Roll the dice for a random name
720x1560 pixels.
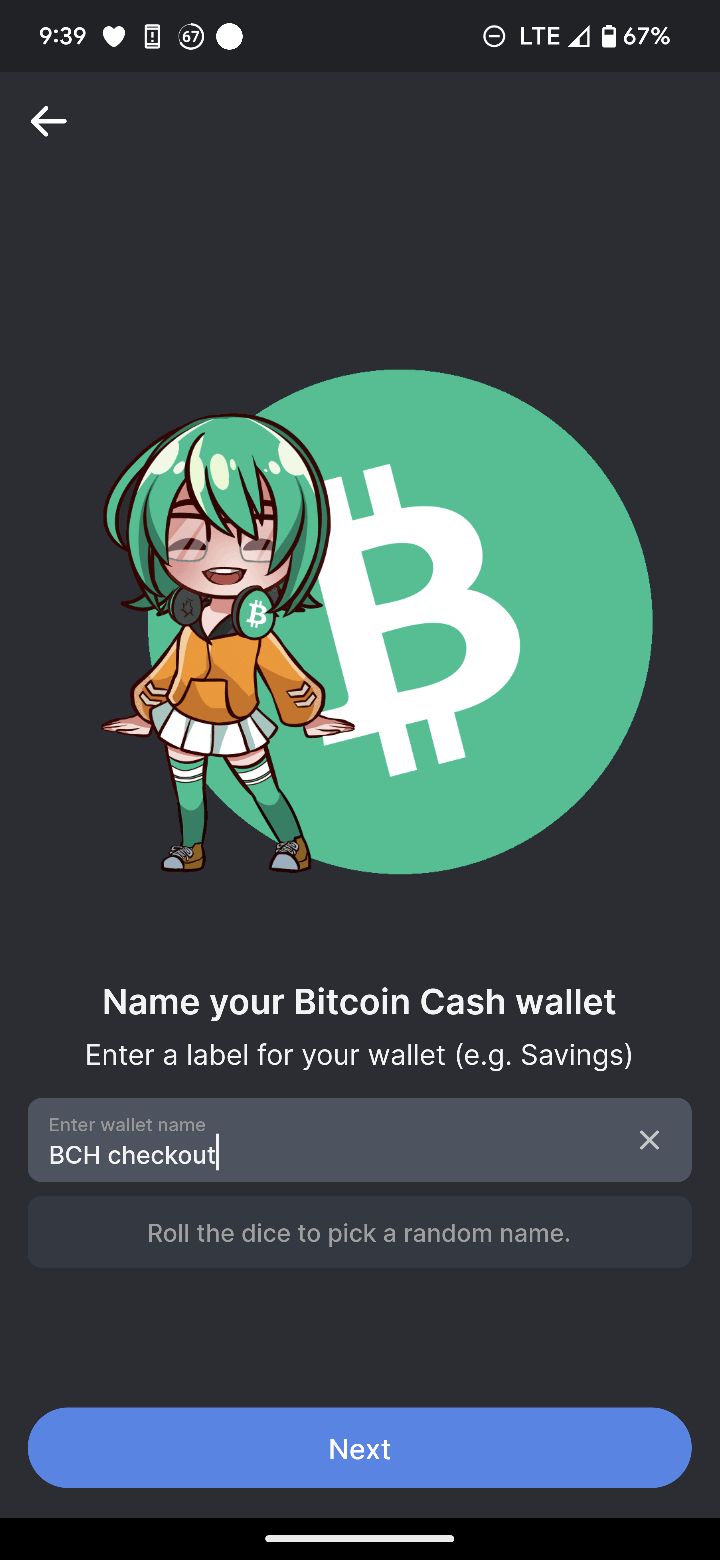click(359, 1233)
